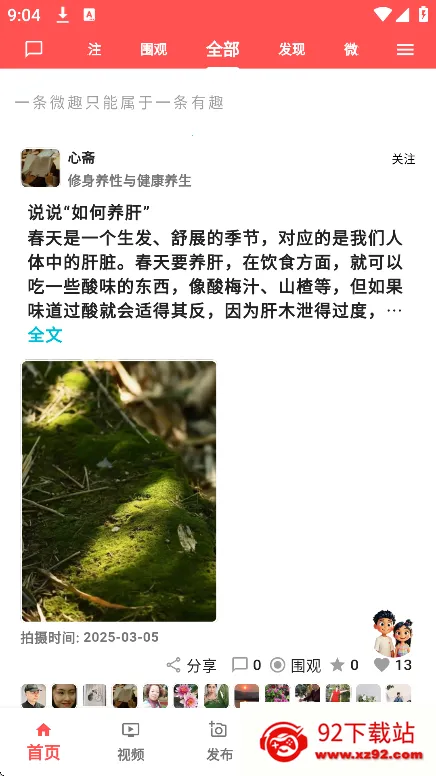436x776 pixels.
Task: Tap the 围观 button under the post
Action: coord(295,665)
